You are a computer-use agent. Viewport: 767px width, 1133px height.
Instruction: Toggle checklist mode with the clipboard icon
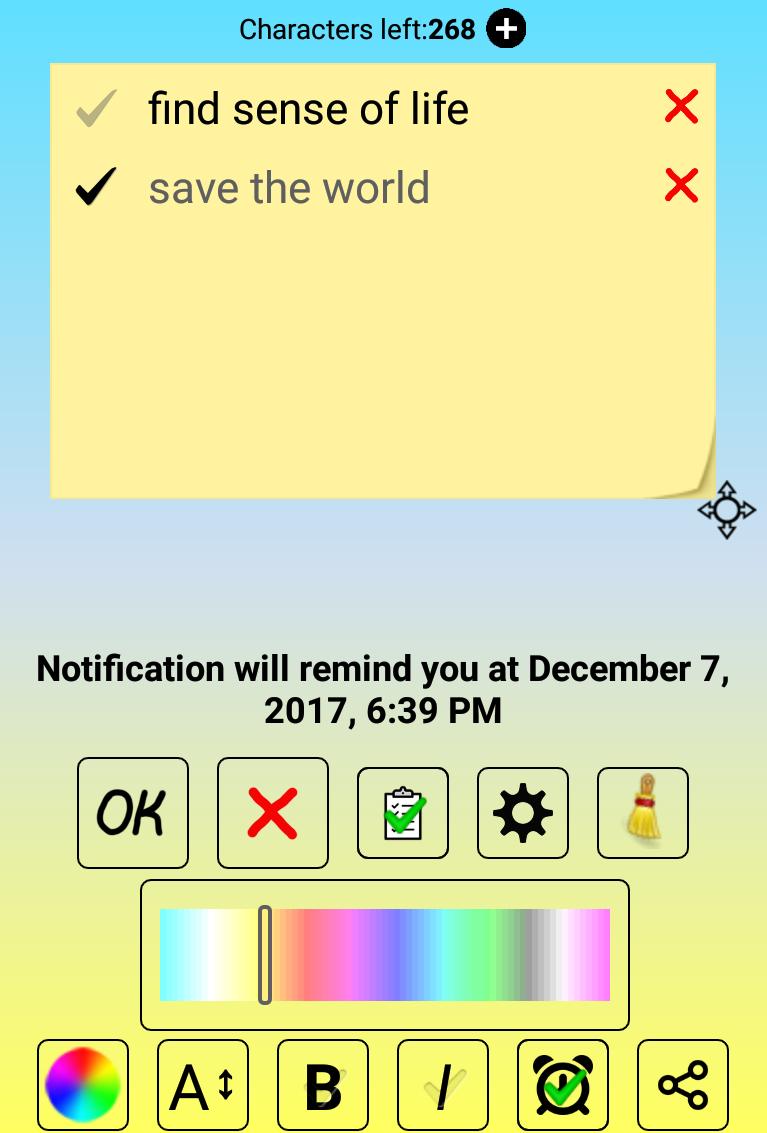(403, 813)
